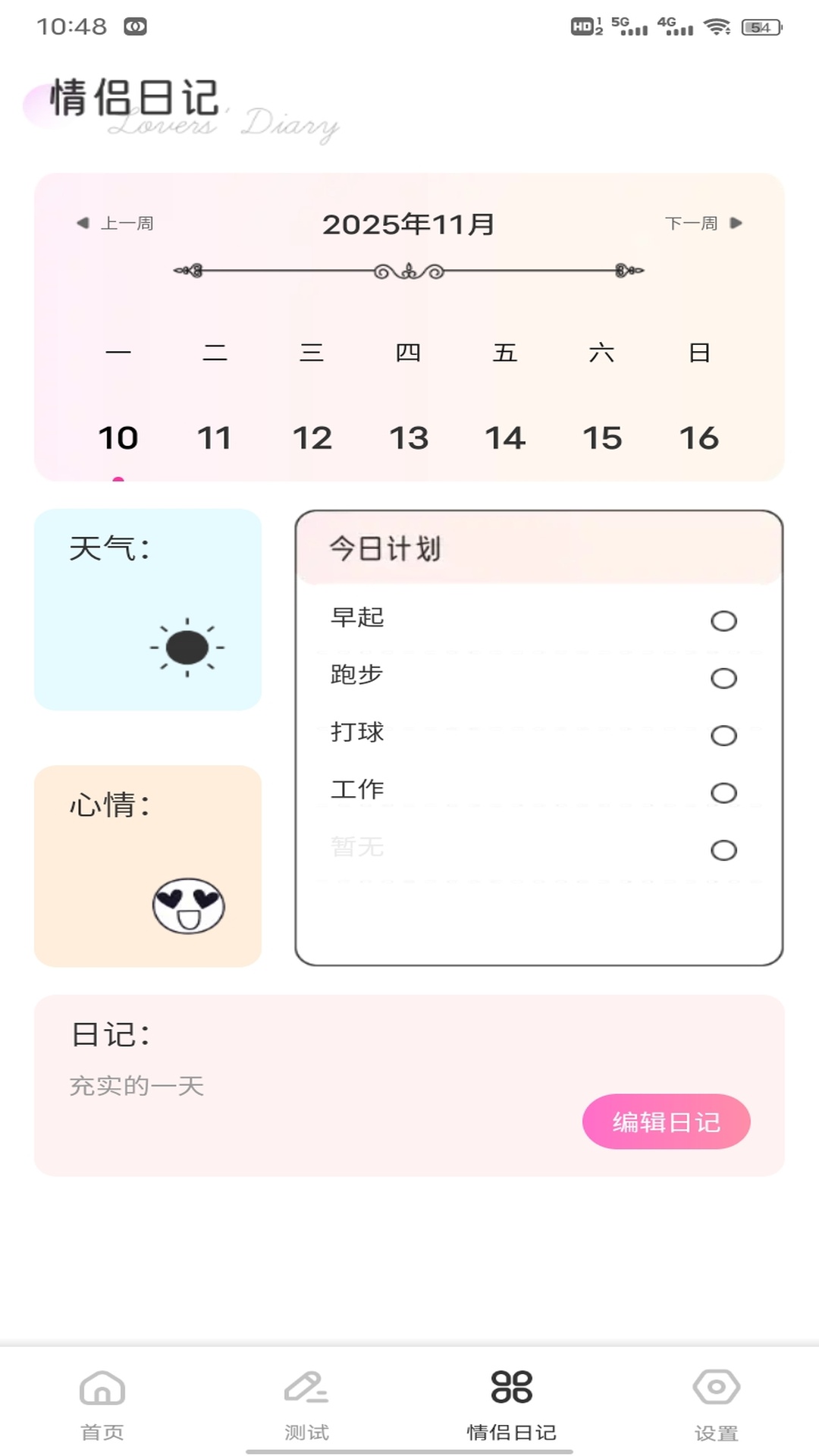Select date 14 on the calendar
The width and height of the screenshot is (819, 1456).
tap(506, 438)
